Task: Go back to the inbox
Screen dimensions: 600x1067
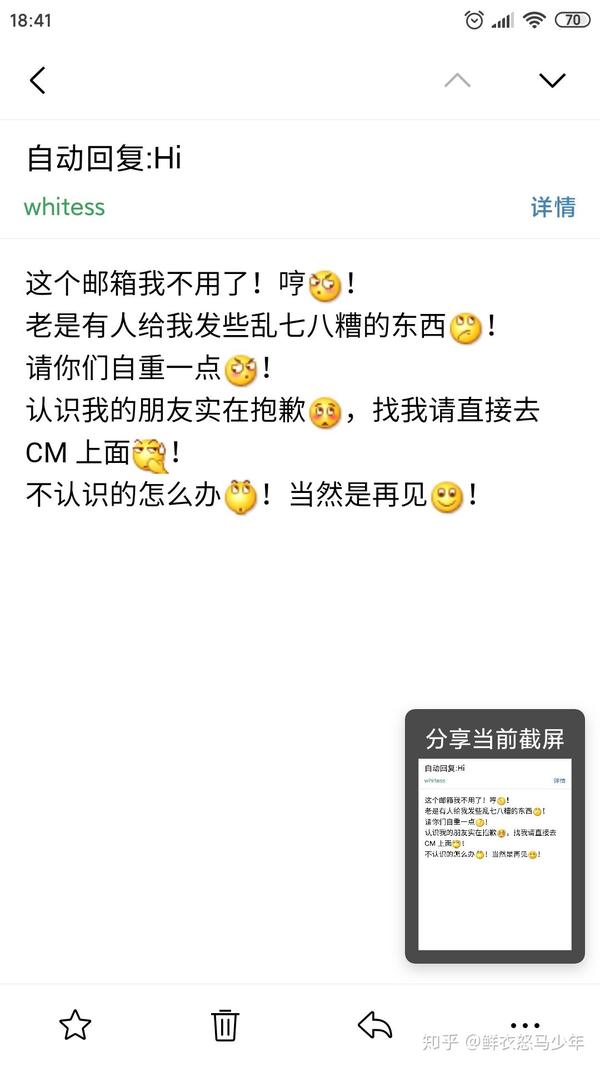Action: pyautogui.click(x=38, y=80)
